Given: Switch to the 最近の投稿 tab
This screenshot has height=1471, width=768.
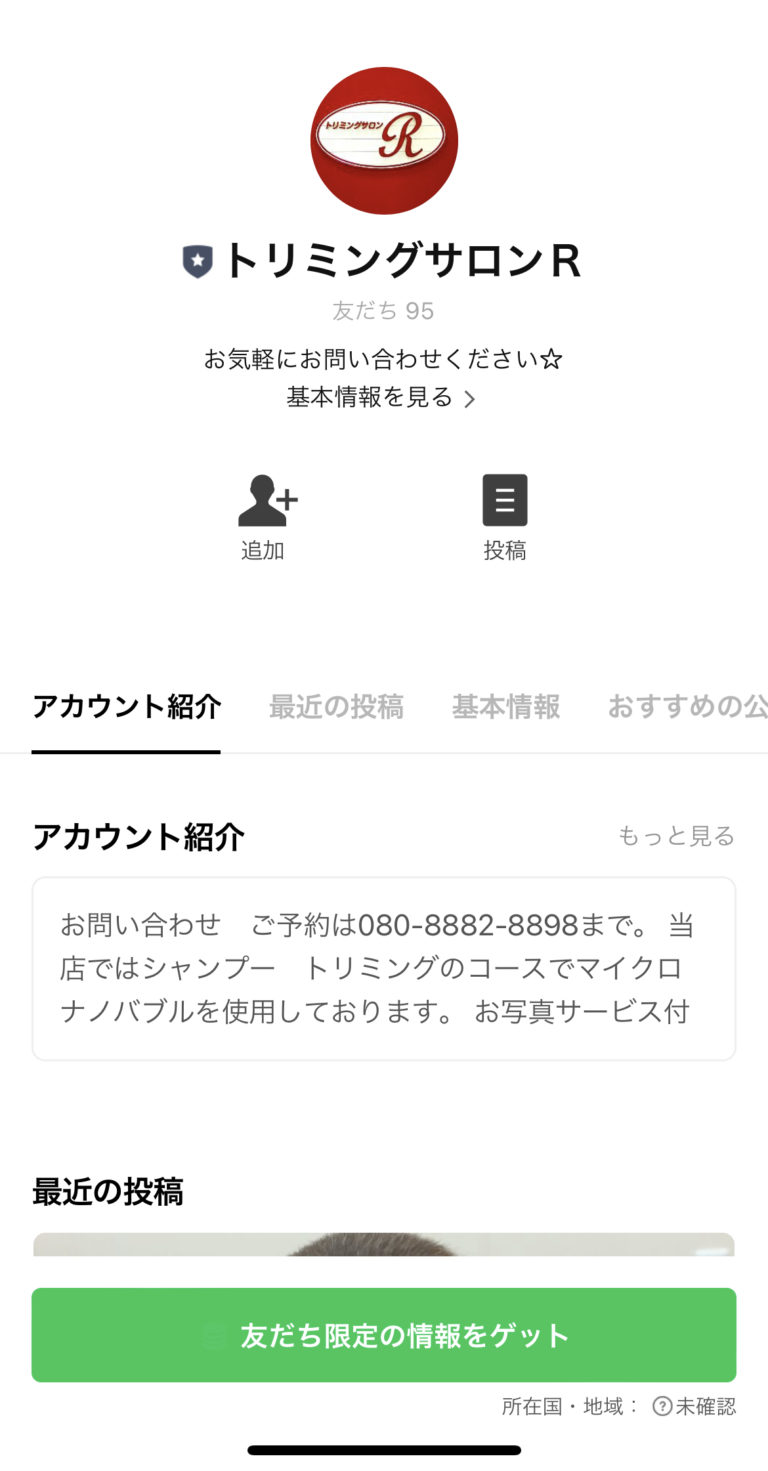Looking at the screenshot, I should tap(335, 707).
